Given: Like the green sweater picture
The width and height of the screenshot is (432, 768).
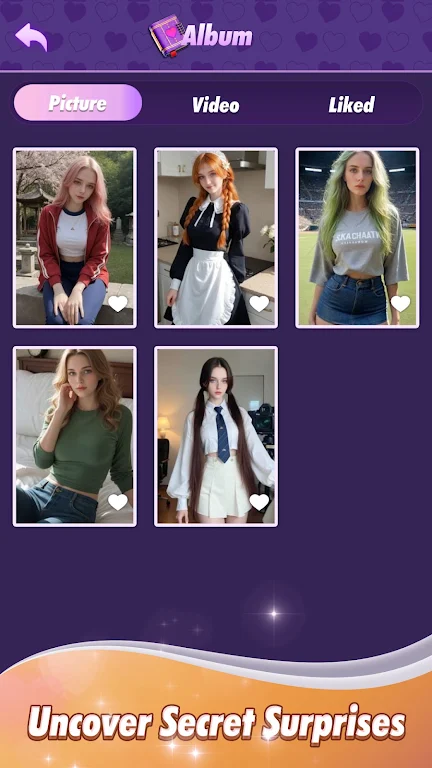Looking at the screenshot, I should [118, 502].
